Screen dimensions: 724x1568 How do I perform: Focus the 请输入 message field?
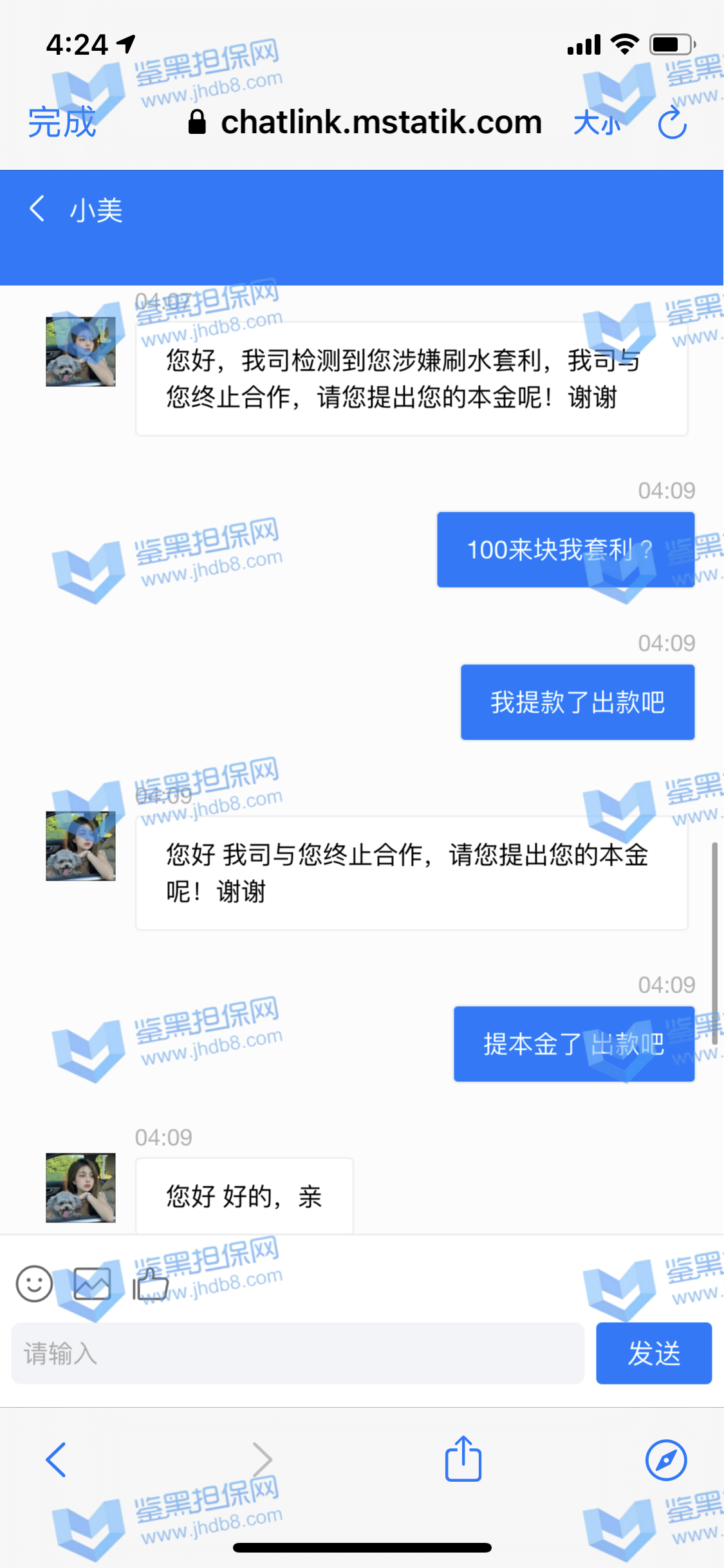297,1353
